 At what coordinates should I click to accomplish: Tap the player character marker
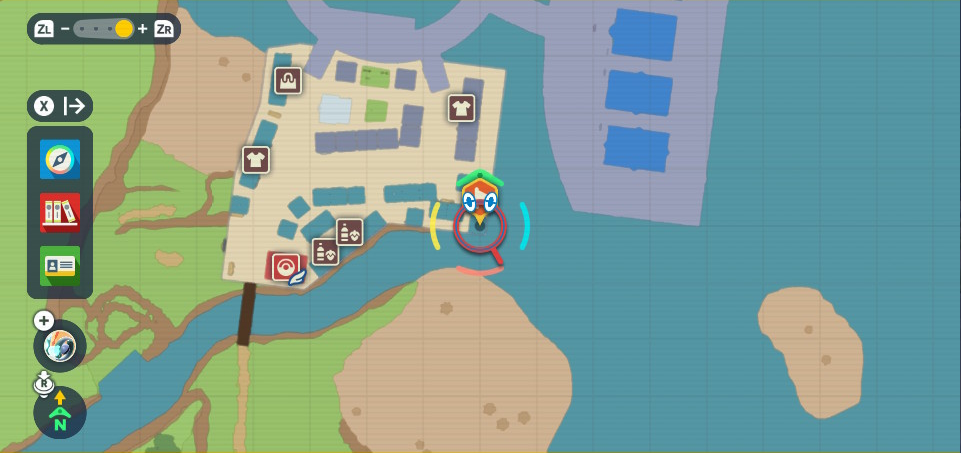pos(480,199)
